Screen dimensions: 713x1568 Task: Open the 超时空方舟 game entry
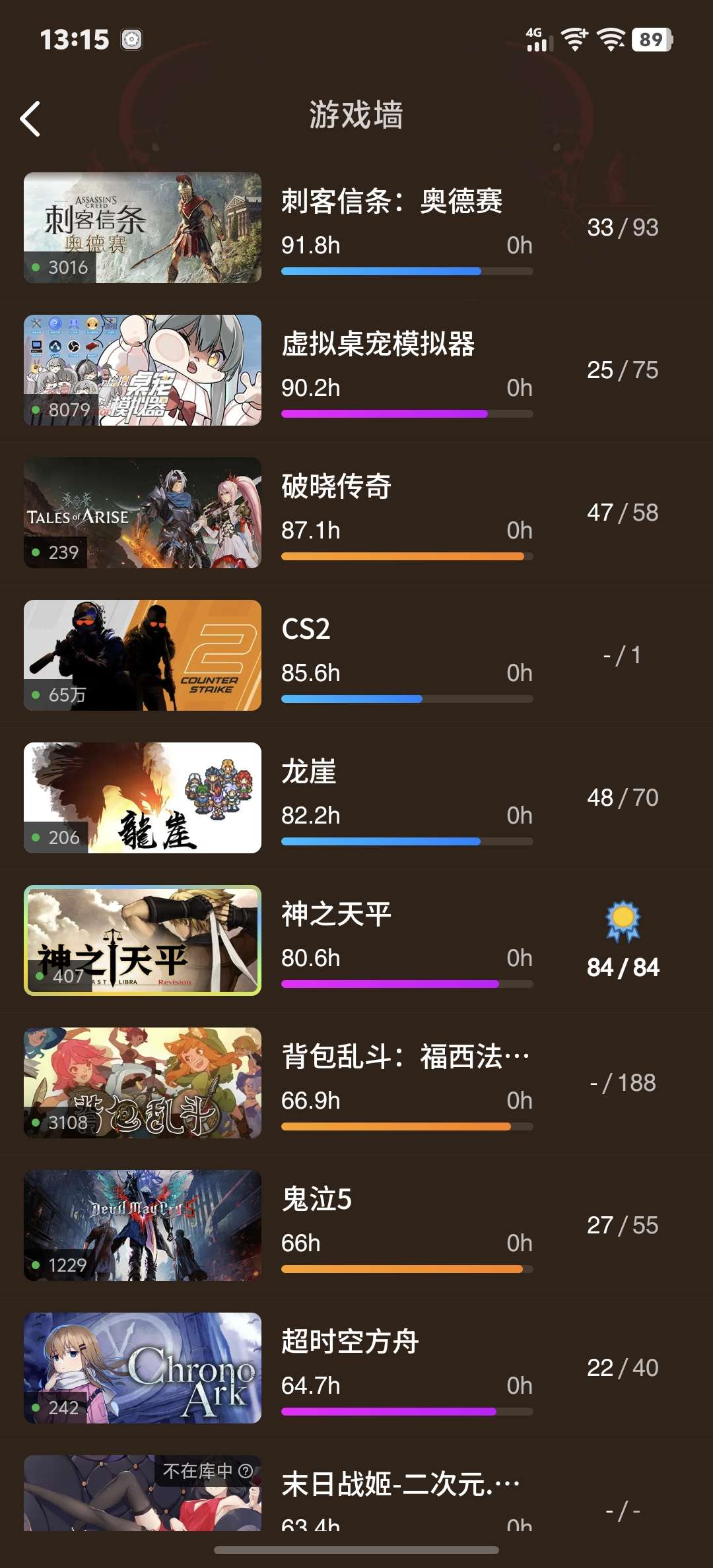tap(350, 1342)
